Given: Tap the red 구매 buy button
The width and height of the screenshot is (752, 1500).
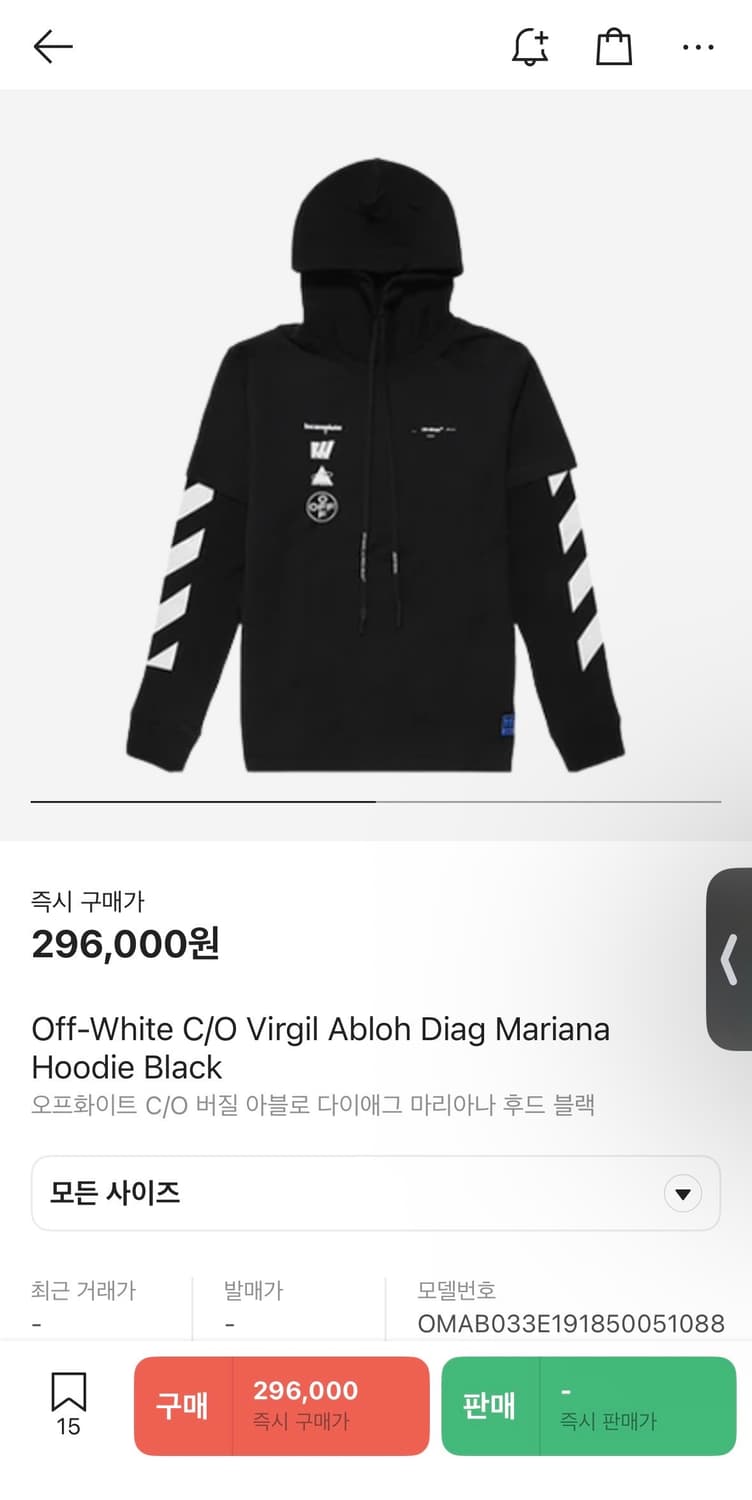Looking at the screenshot, I should coord(281,1405).
